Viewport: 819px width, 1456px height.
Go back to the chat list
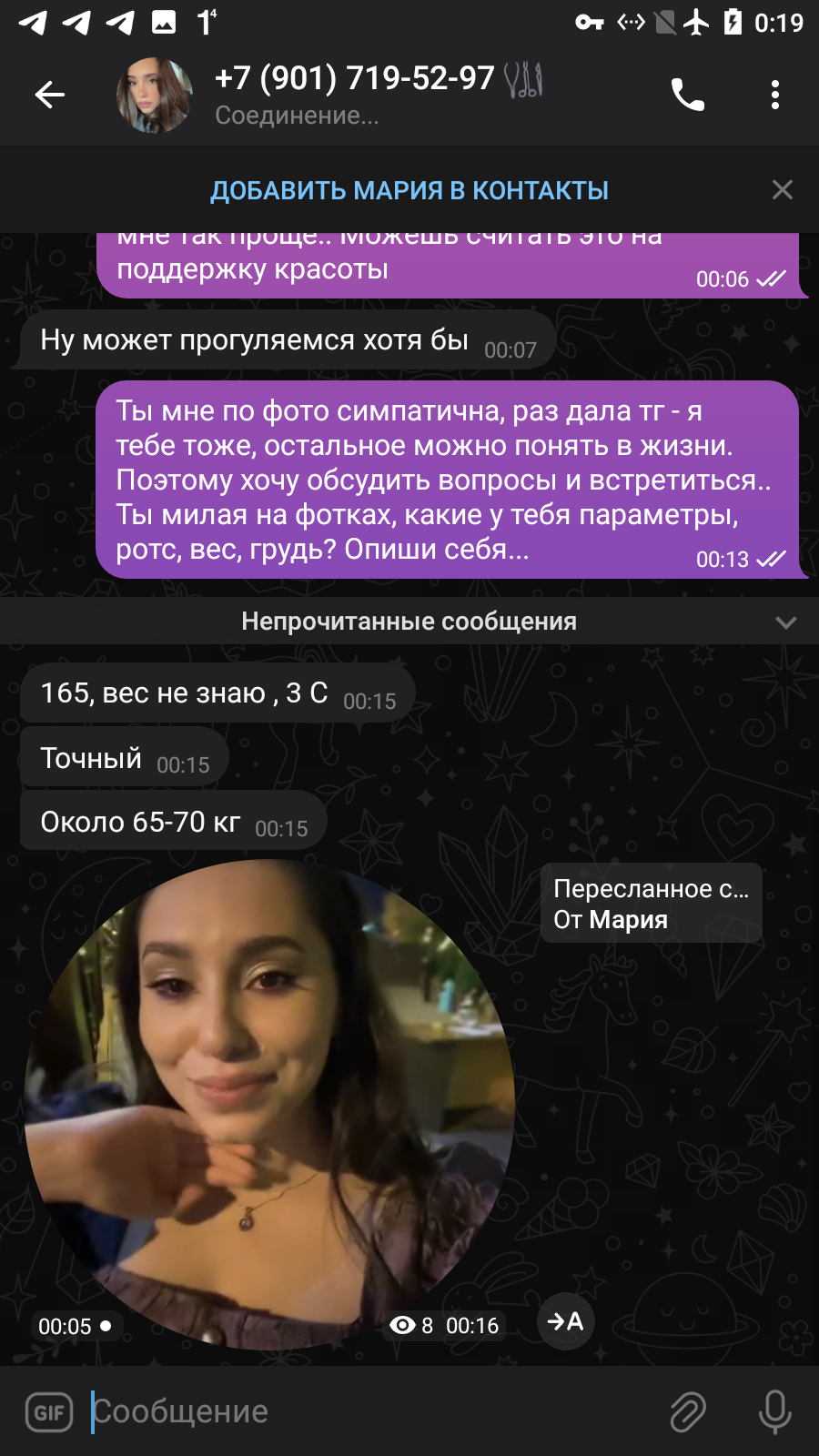(x=50, y=95)
